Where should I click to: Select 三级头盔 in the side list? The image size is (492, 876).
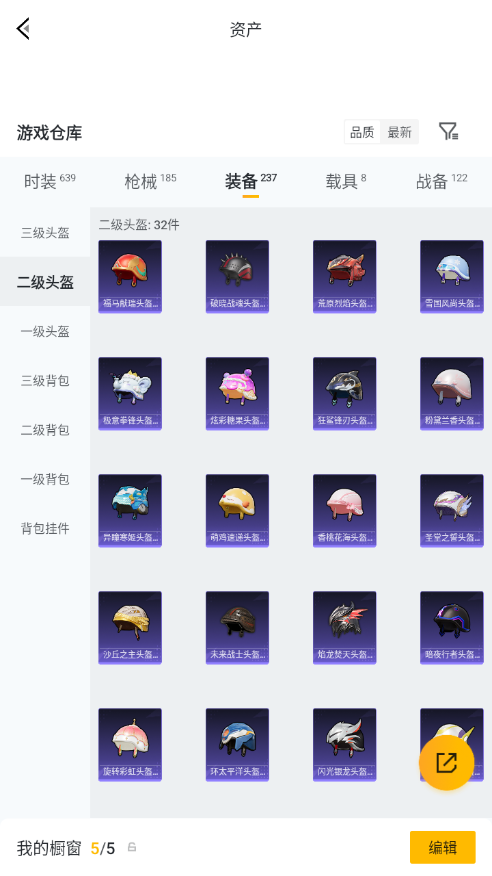[45, 233]
